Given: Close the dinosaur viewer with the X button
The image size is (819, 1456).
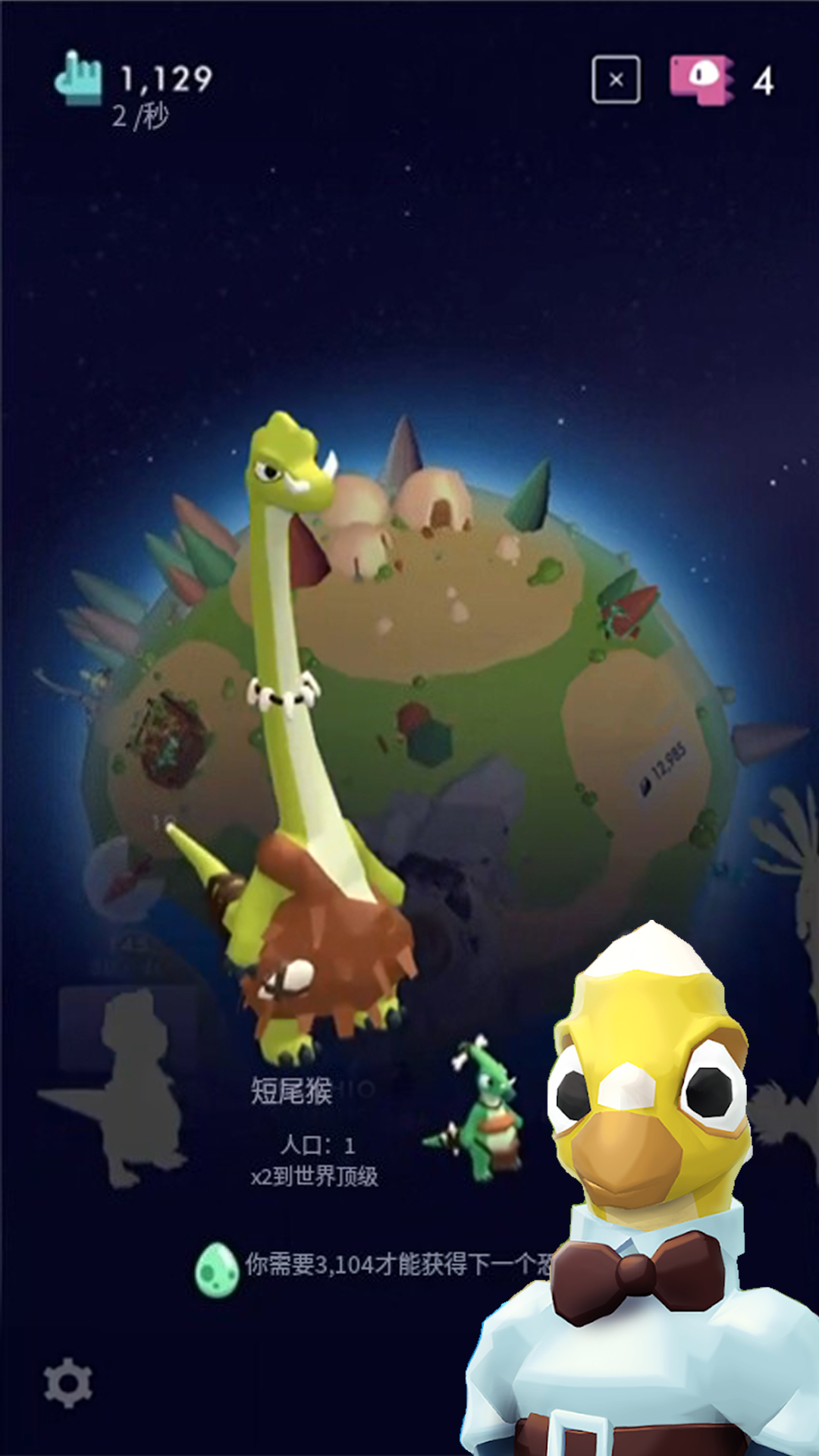Looking at the screenshot, I should tap(616, 80).
